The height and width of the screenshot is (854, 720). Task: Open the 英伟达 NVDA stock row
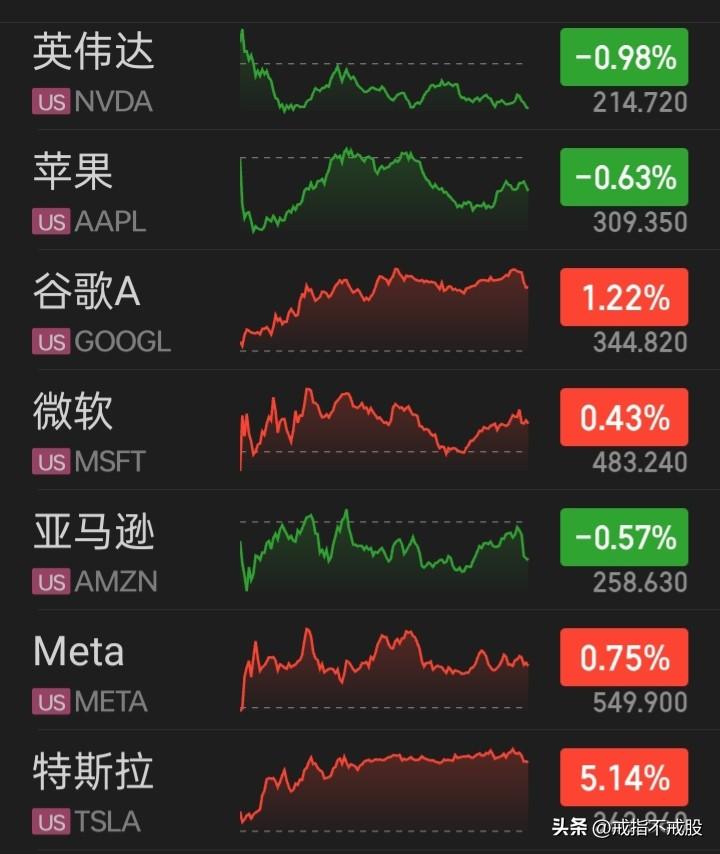point(360,76)
